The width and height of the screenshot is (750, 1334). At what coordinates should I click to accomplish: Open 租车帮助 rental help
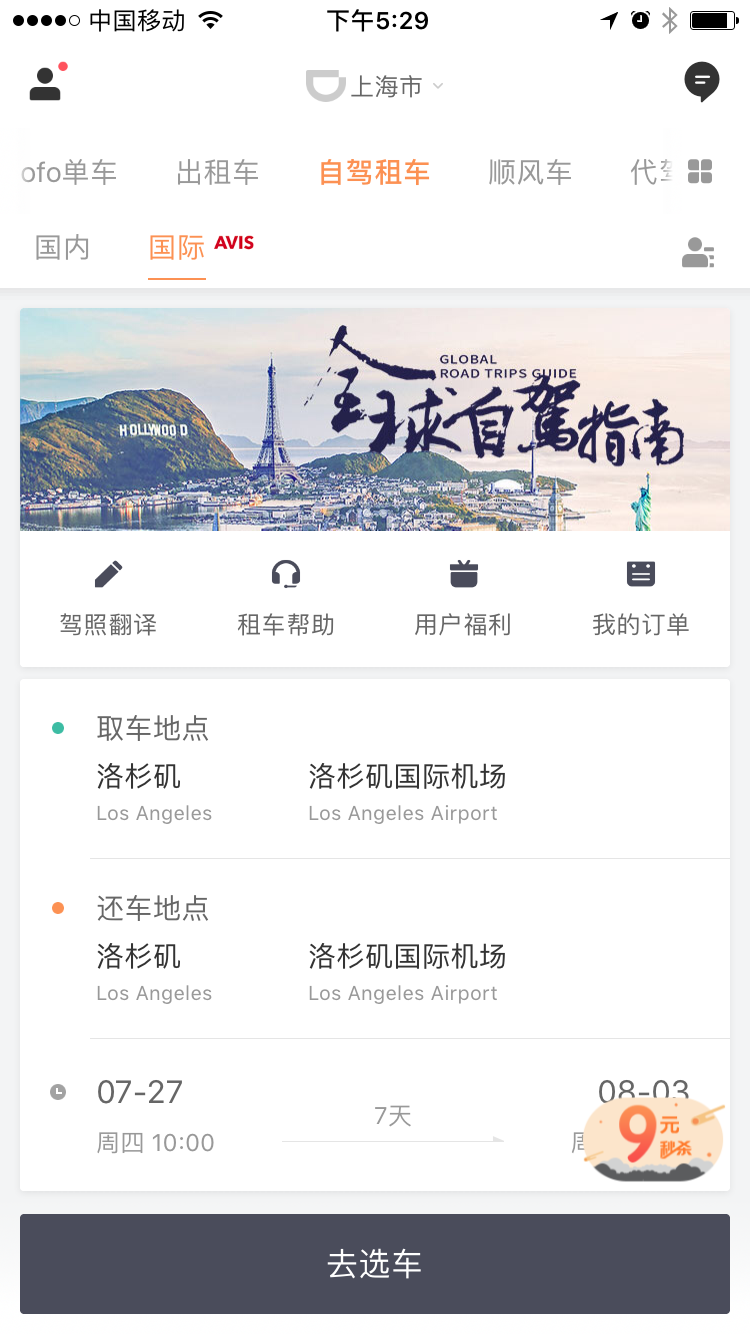(285, 599)
